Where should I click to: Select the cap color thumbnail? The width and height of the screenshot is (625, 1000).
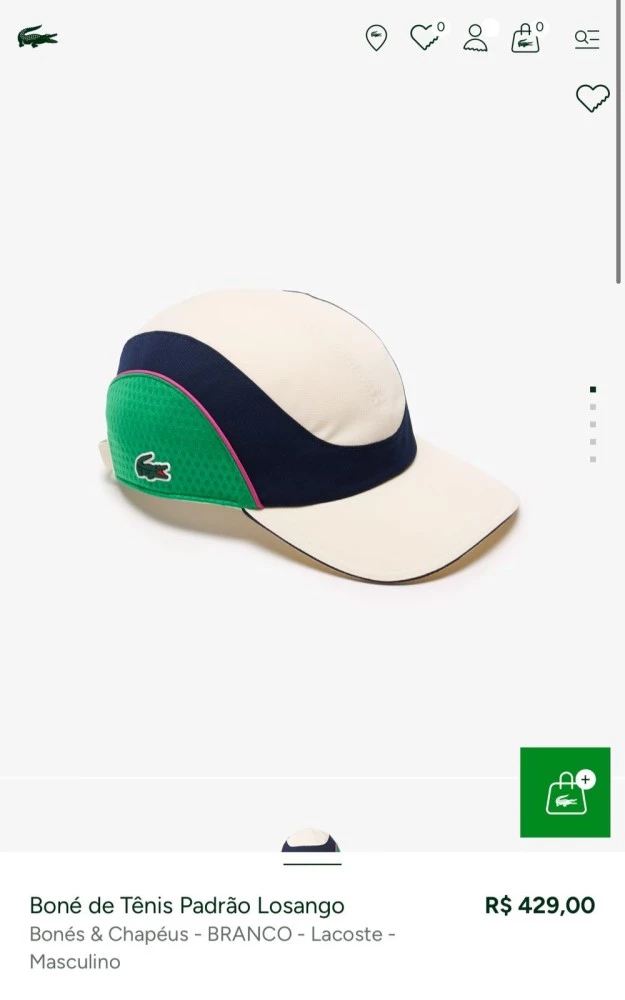tap(312, 844)
